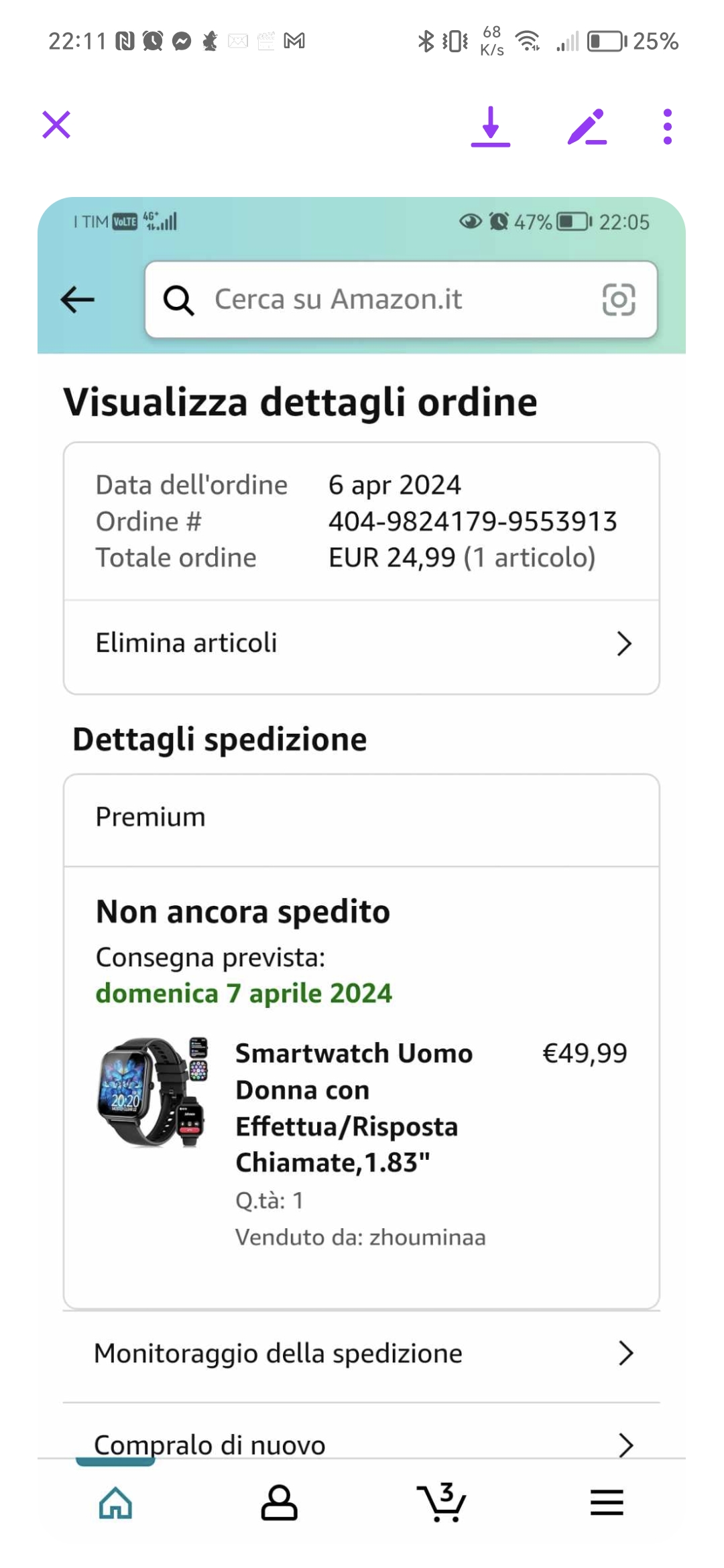Download this image
The height and width of the screenshot is (1568, 724).
tap(491, 126)
